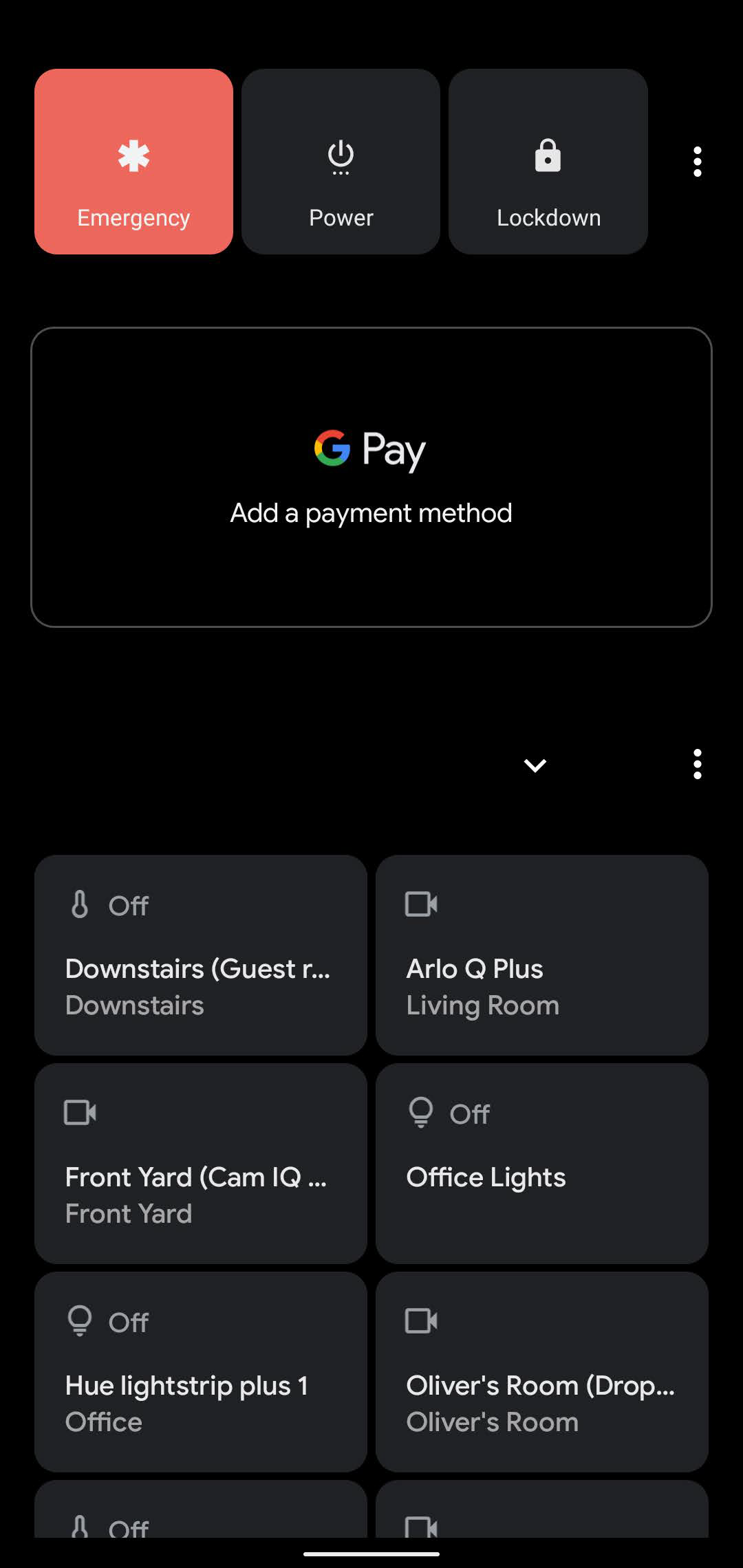Open the controls section overflow menu
Viewport: 743px width, 1568px height.
(x=697, y=765)
